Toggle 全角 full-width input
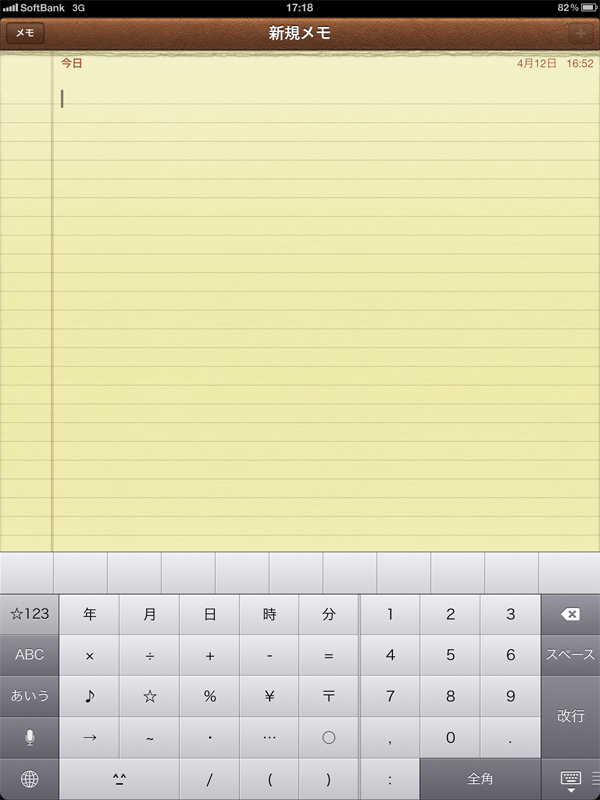 [x=480, y=778]
